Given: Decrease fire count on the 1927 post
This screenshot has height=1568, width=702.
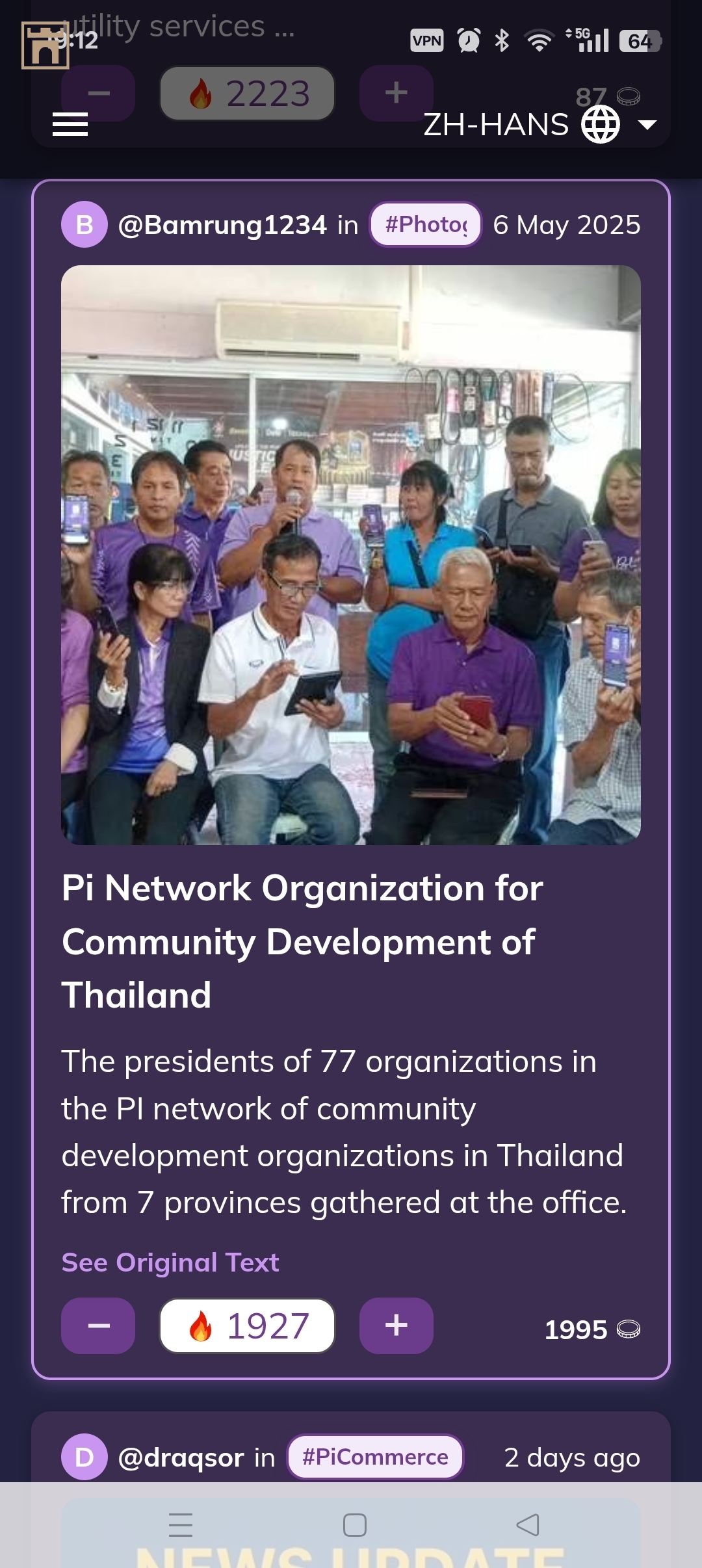Looking at the screenshot, I should [98, 1326].
